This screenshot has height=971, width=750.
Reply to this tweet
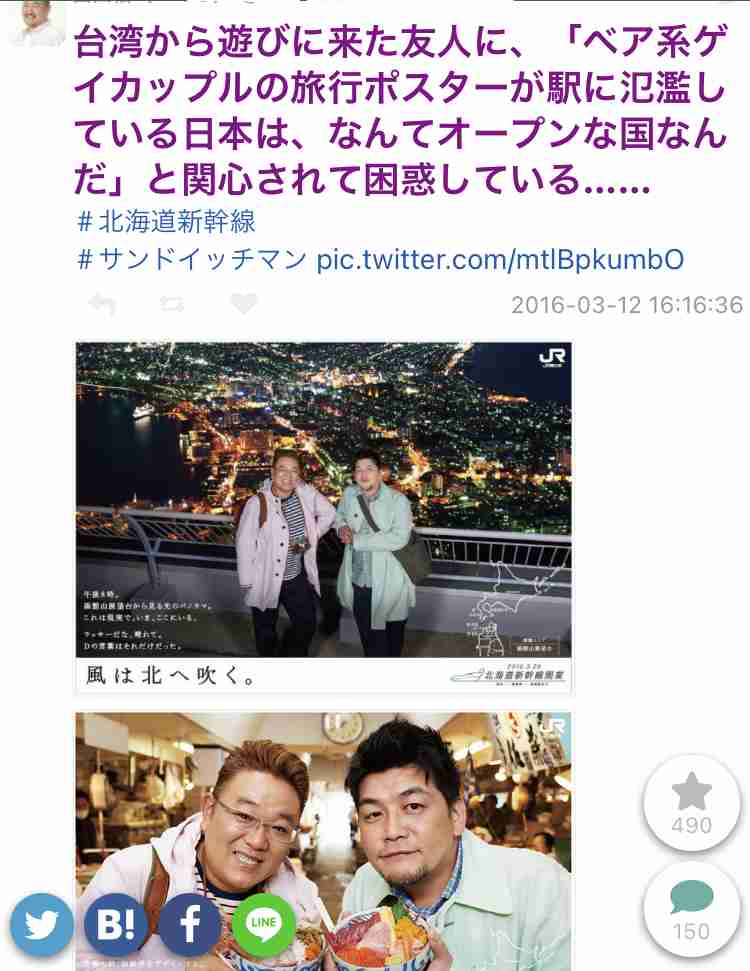tap(99, 304)
